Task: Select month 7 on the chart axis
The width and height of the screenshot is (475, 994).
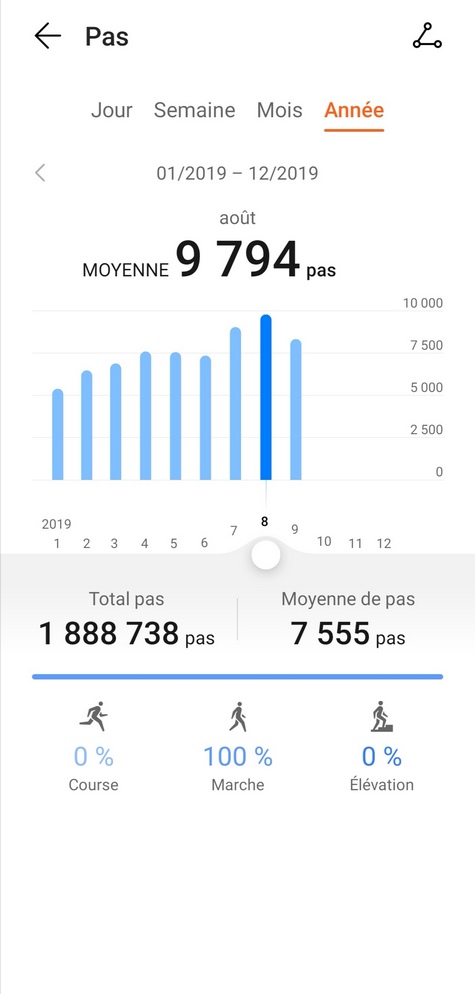Action: point(233,530)
